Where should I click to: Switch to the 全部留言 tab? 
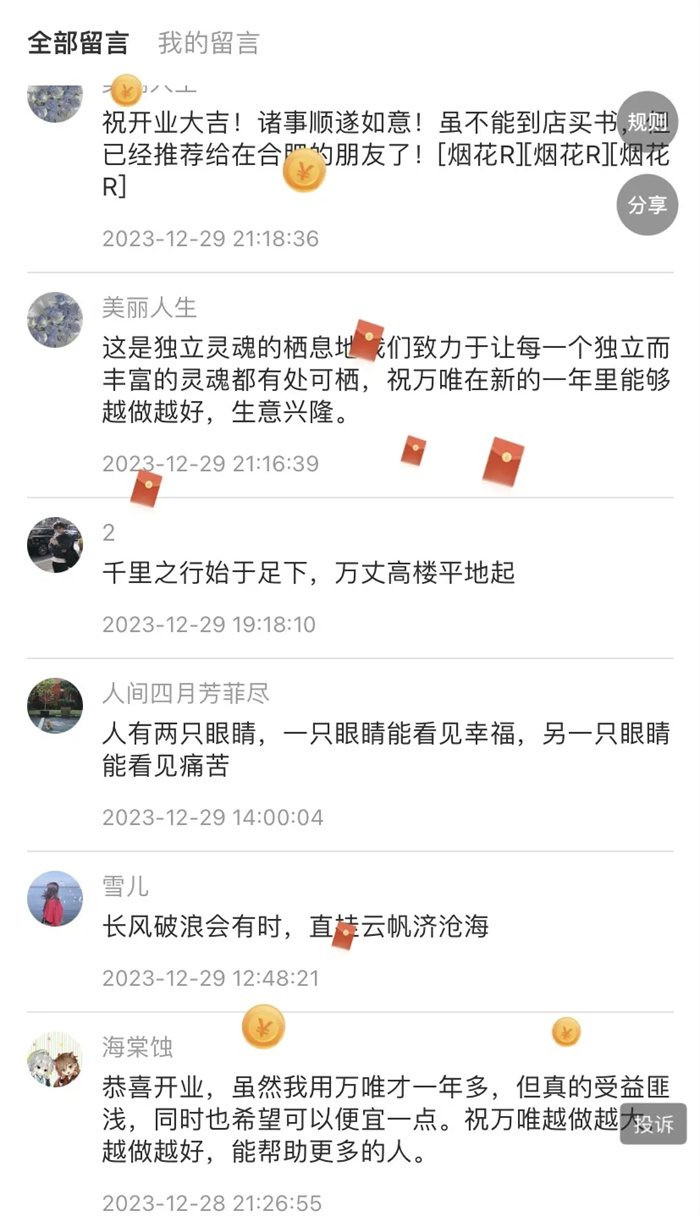tap(78, 43)
